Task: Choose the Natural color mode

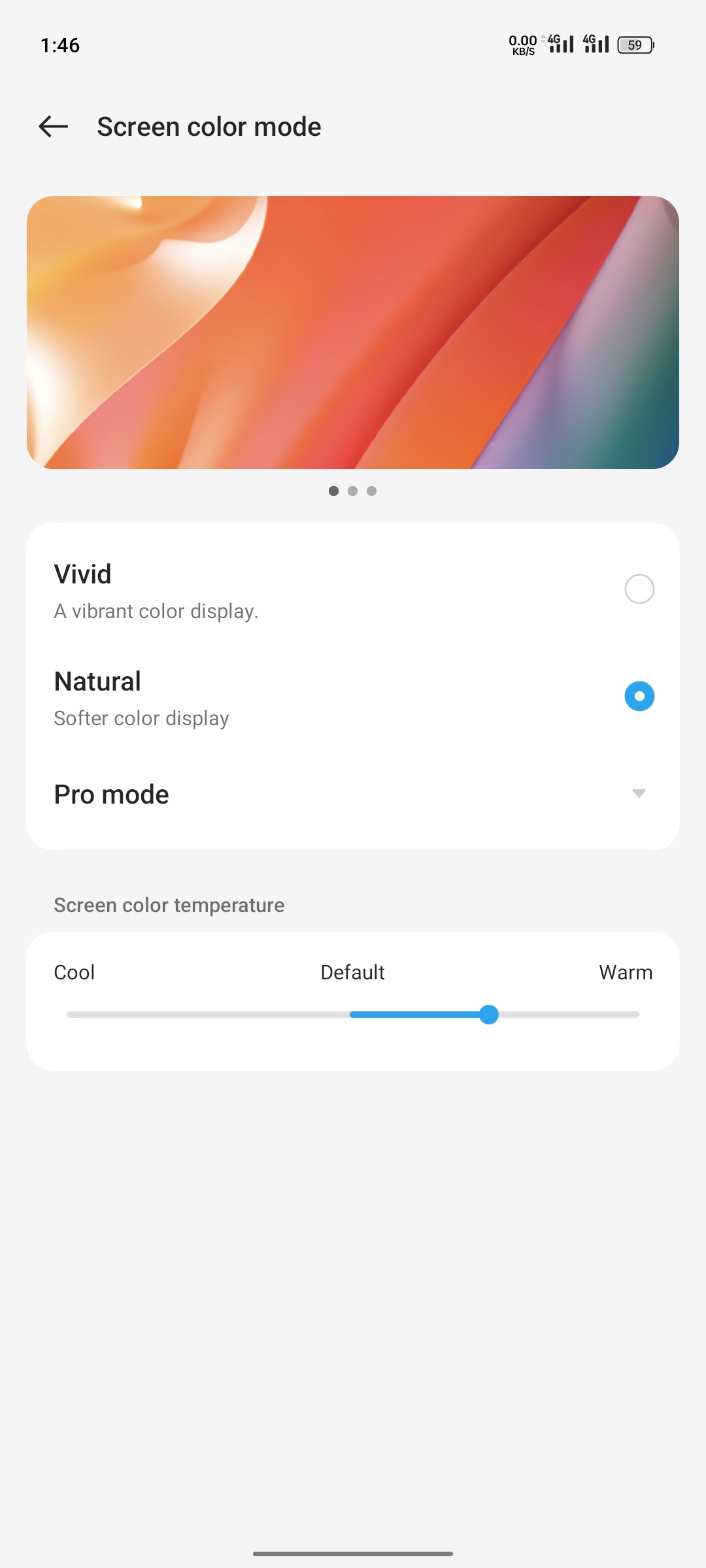Action: 353,697
